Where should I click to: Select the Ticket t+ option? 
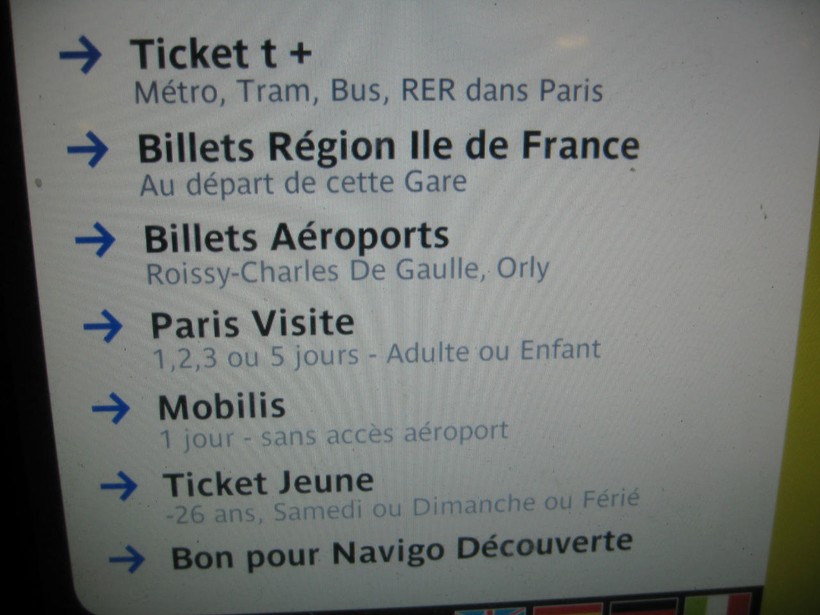[x=220, y=54]
